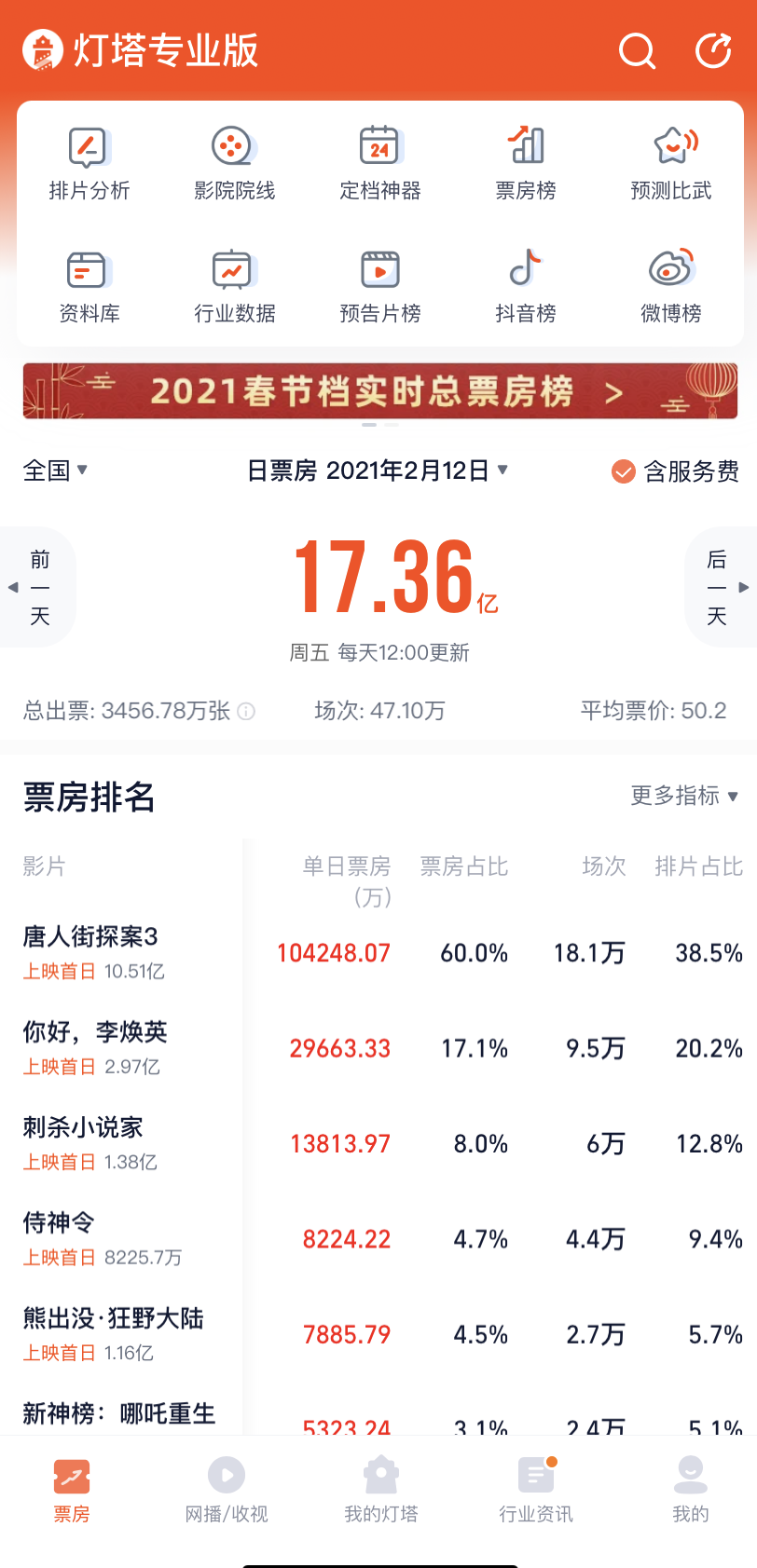Open 定档神器 calendar tool
This screenshot has width=757, height=1568.
379,164
